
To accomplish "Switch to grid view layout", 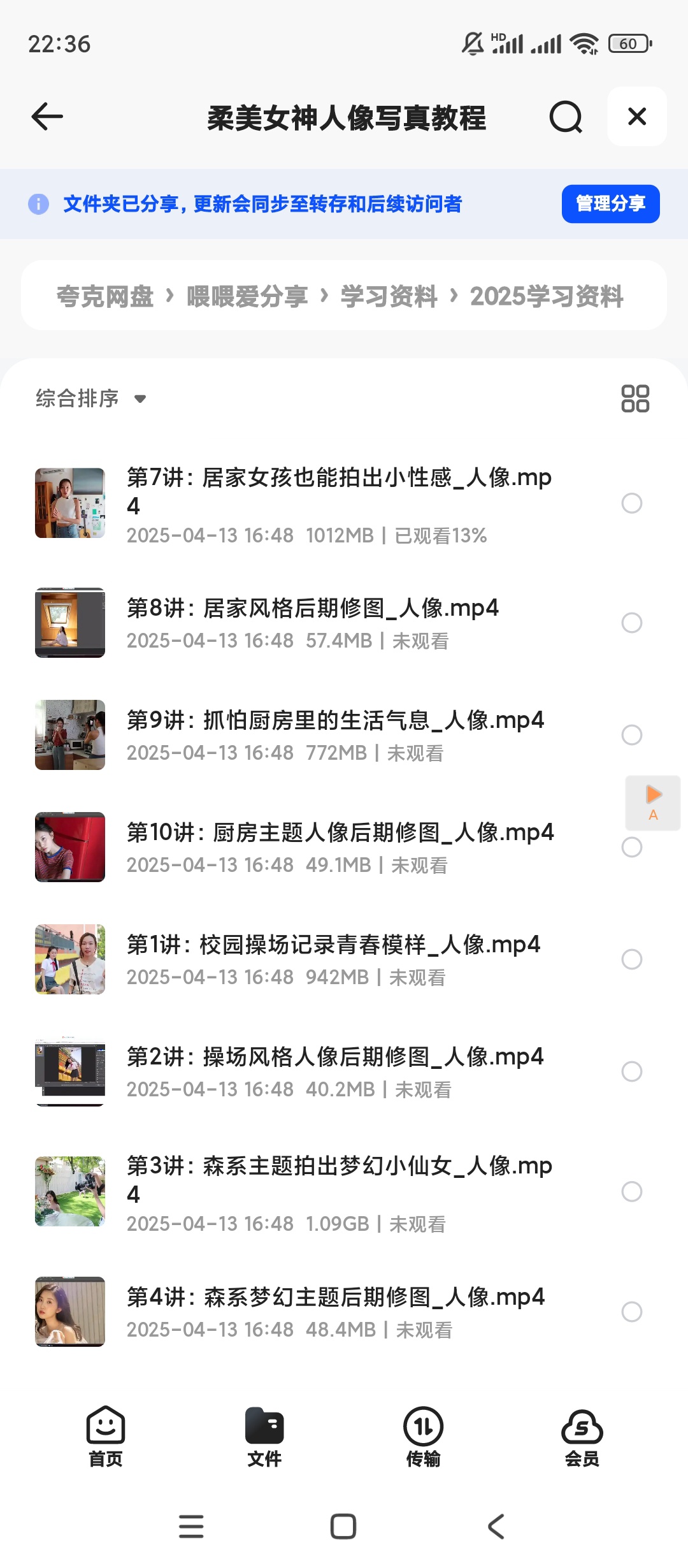I will point(634,398).
